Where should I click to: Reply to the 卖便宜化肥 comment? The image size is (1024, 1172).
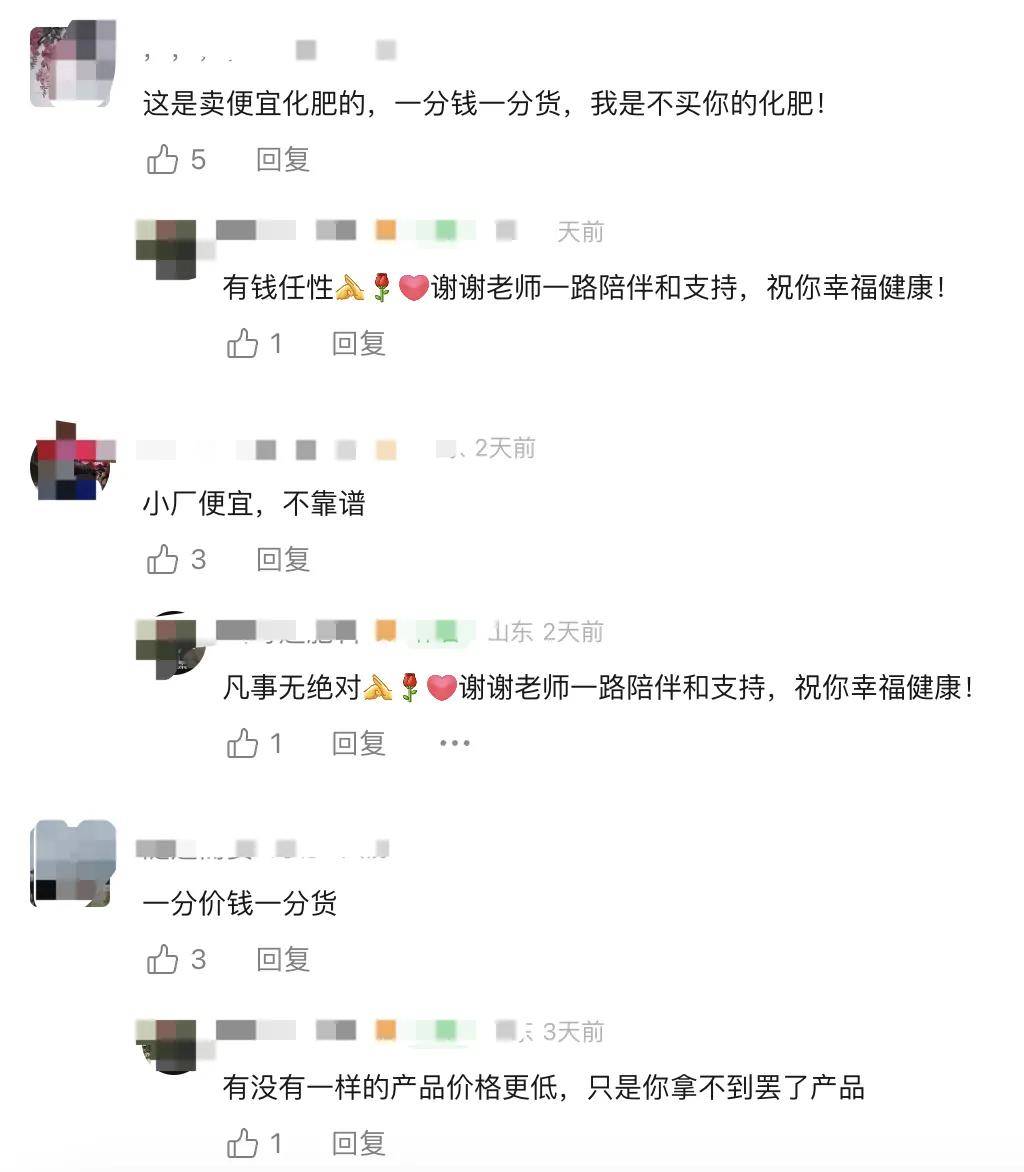pos(283,160)
